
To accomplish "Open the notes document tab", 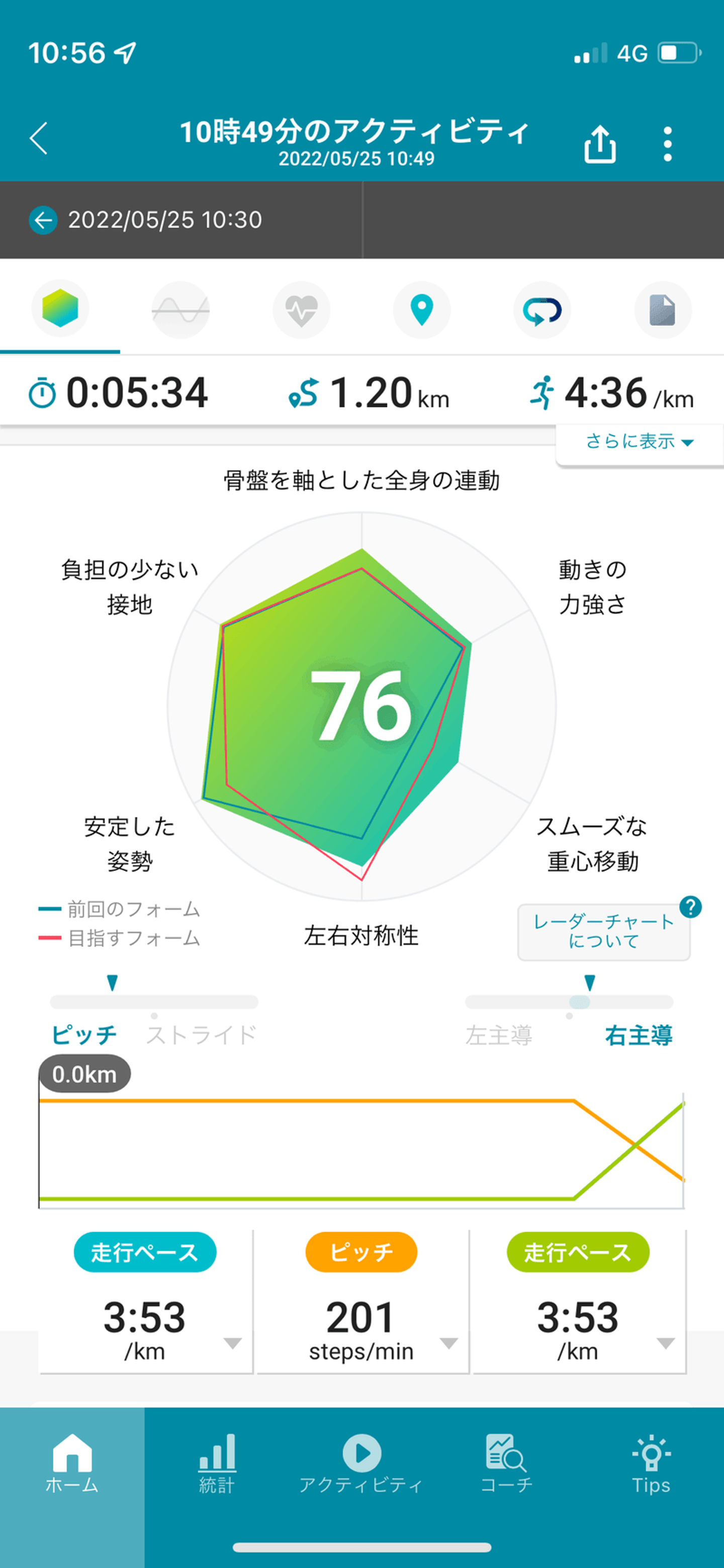I will [663, 310].
